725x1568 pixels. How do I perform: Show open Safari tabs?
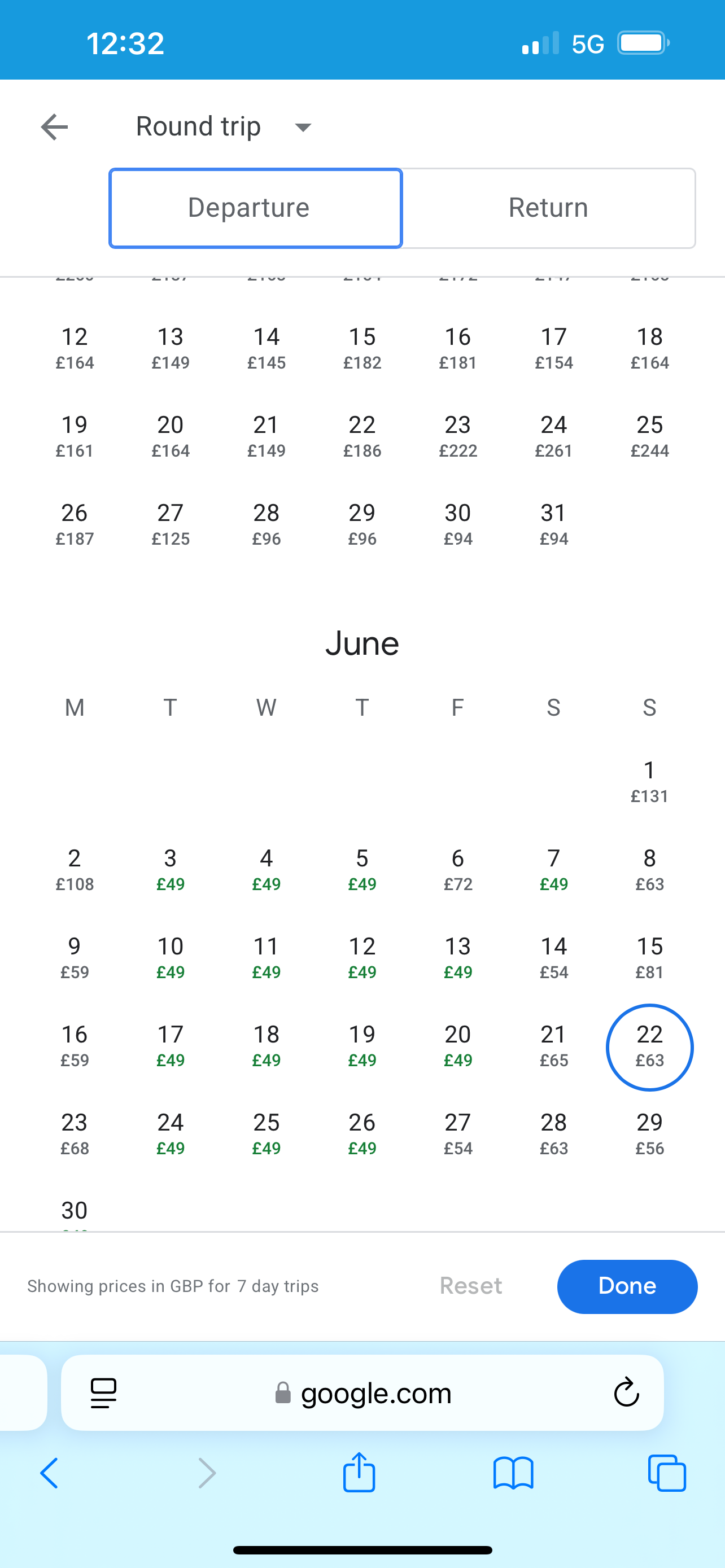tap(667, 1474)
